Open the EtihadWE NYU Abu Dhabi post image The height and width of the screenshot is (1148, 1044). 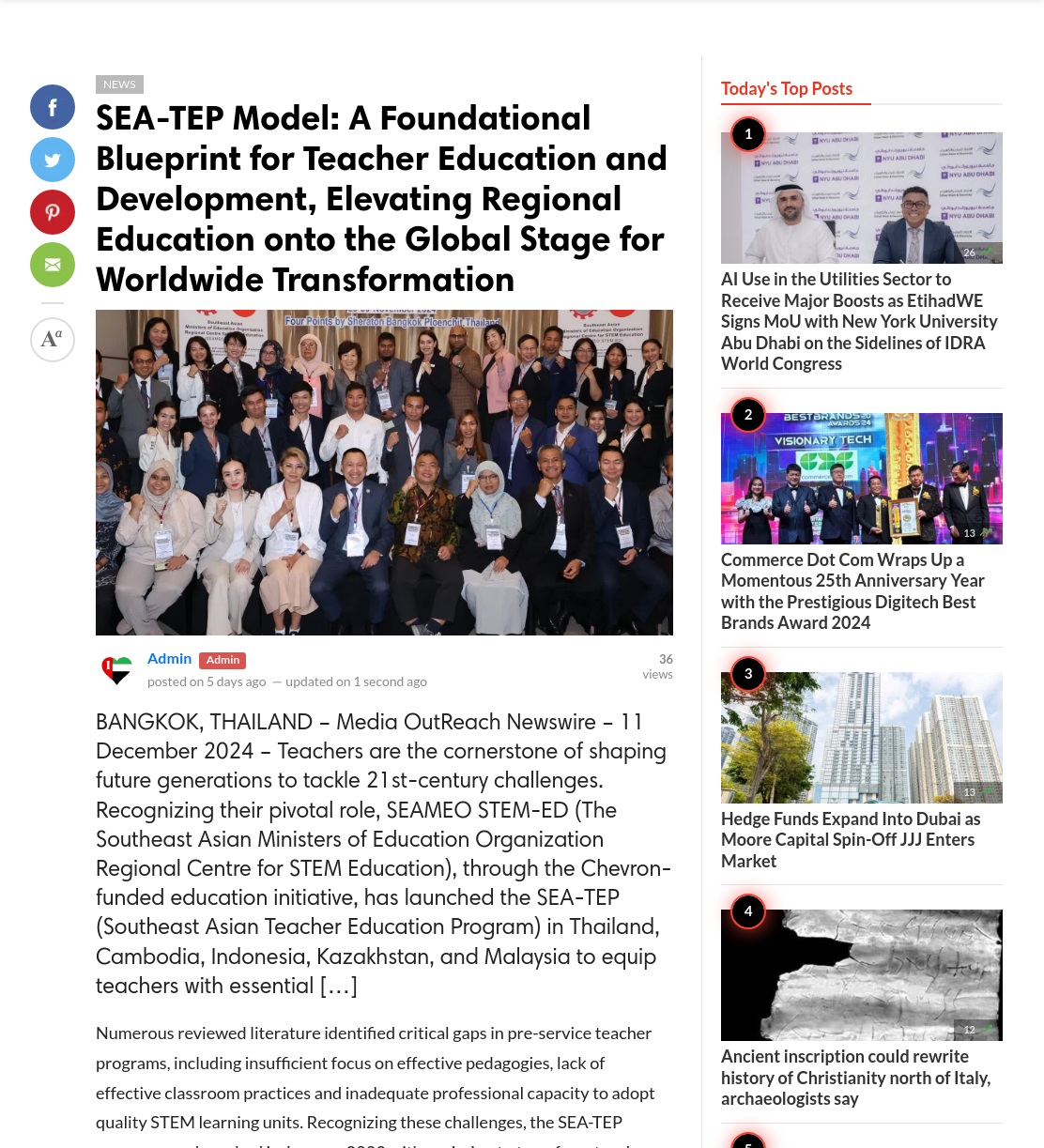(x=861, y=198)
